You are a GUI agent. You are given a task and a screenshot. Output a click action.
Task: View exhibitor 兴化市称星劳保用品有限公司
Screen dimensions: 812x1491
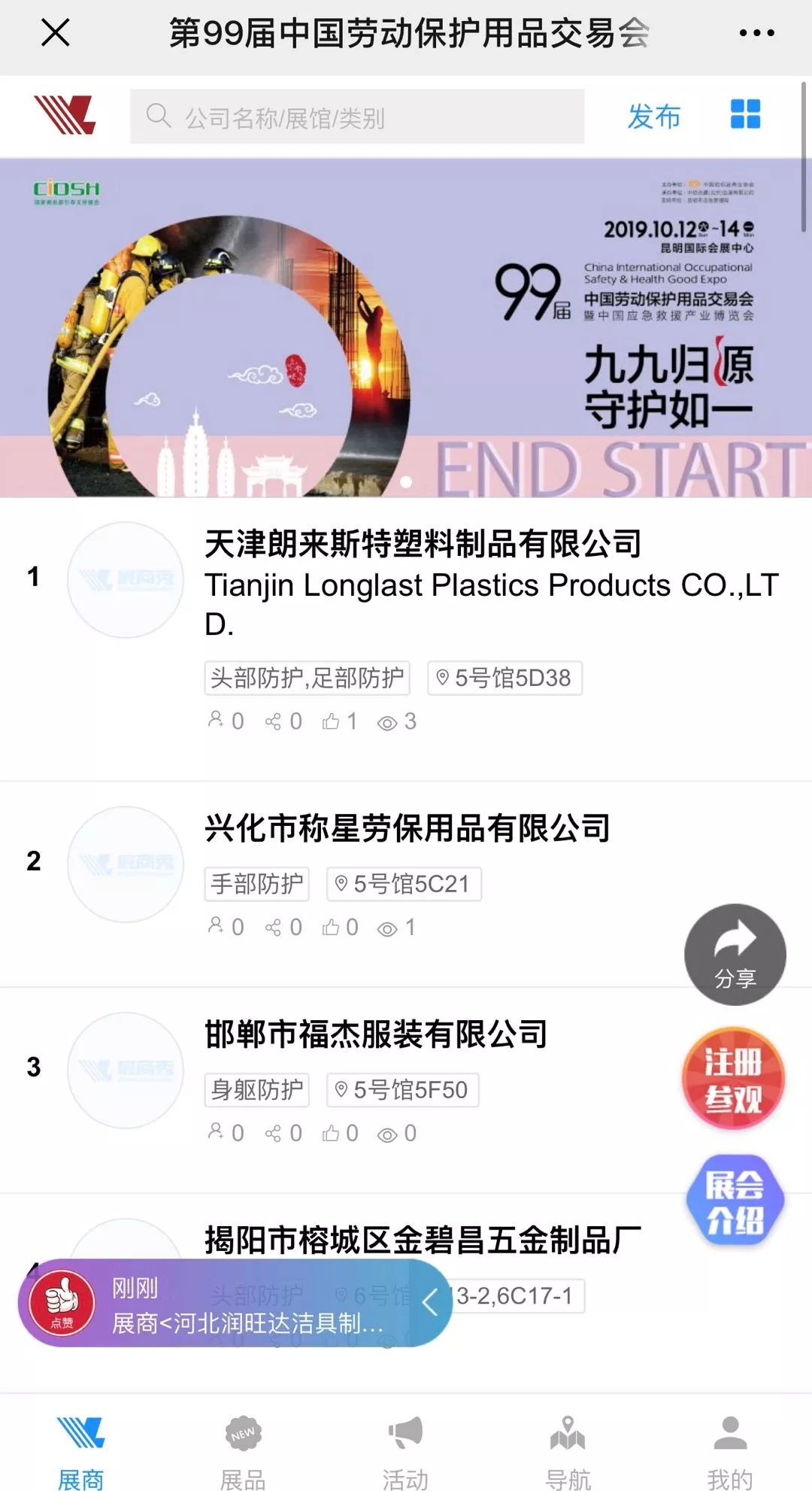407,828
